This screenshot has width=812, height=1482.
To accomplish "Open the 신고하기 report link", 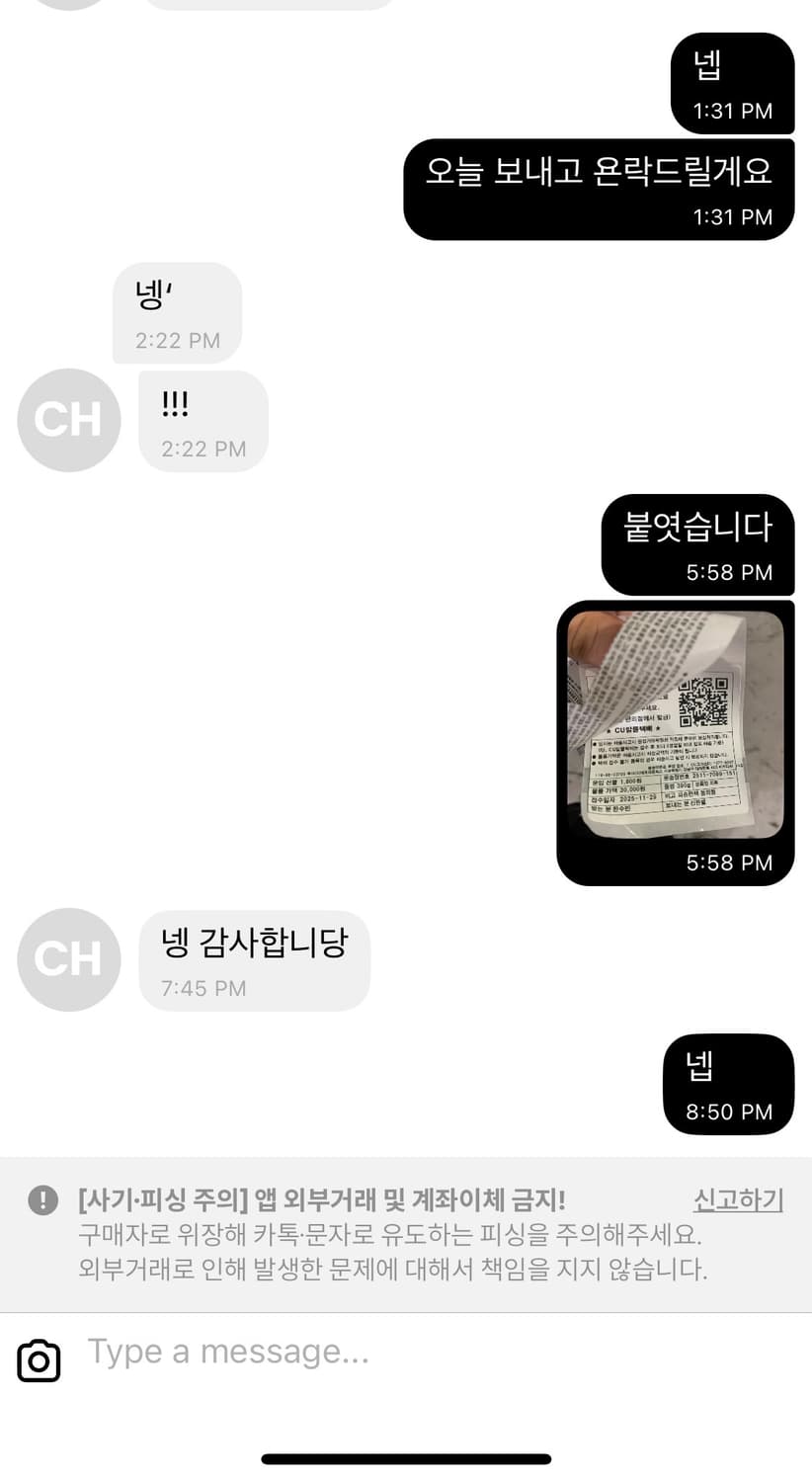I will (x=735, y=1200).
